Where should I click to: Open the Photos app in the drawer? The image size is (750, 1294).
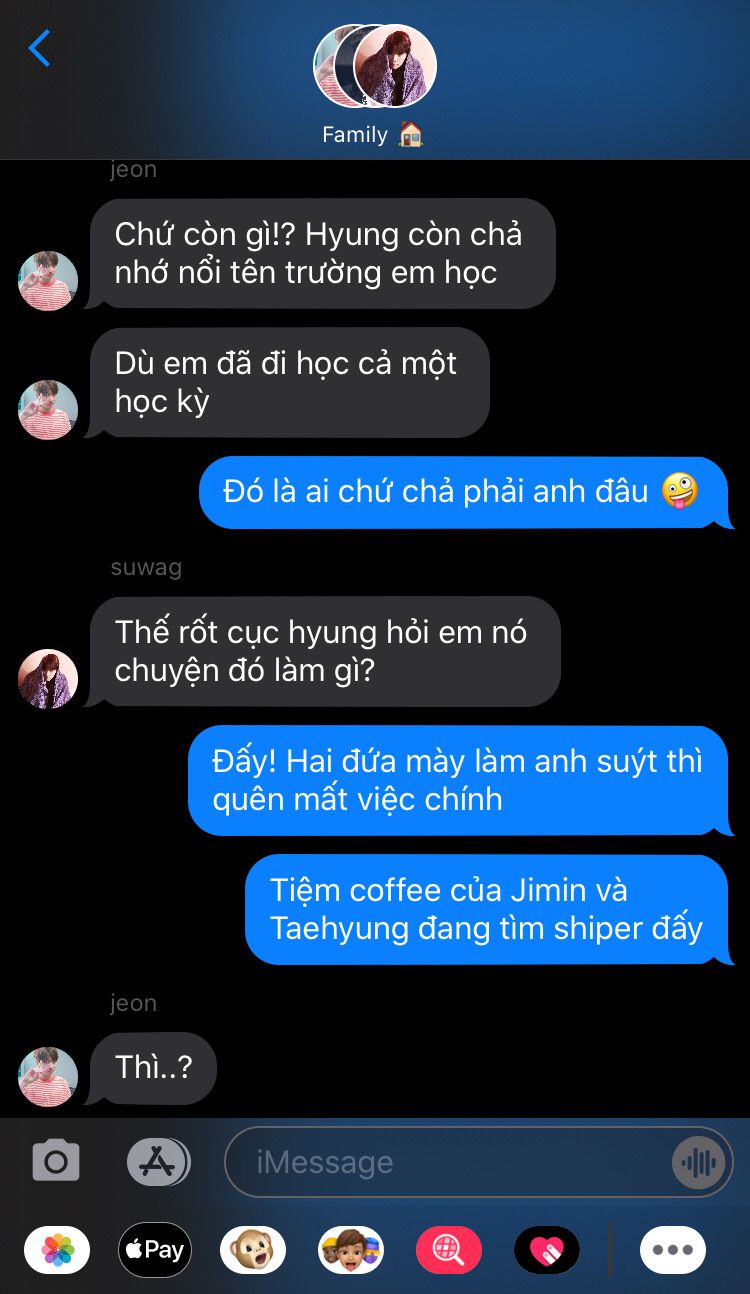click(58, 1250)
